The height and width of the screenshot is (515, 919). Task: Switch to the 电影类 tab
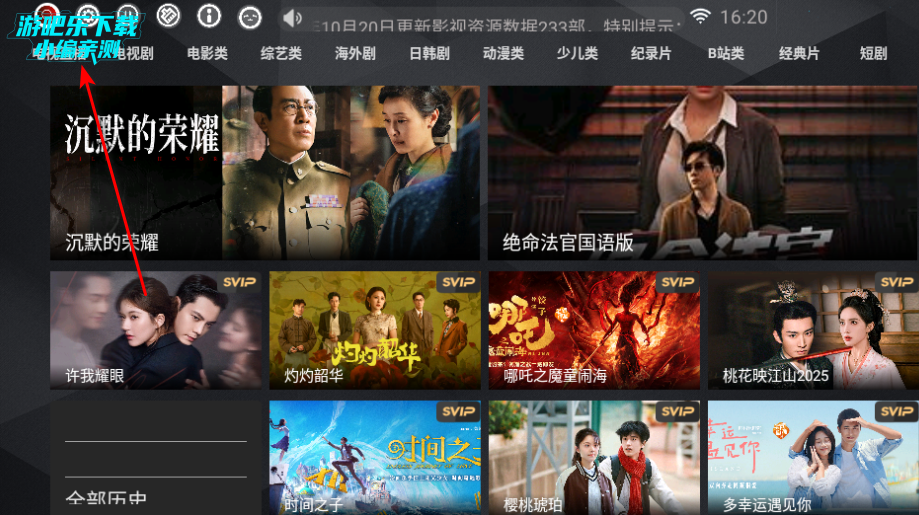(x=207, y=53)
